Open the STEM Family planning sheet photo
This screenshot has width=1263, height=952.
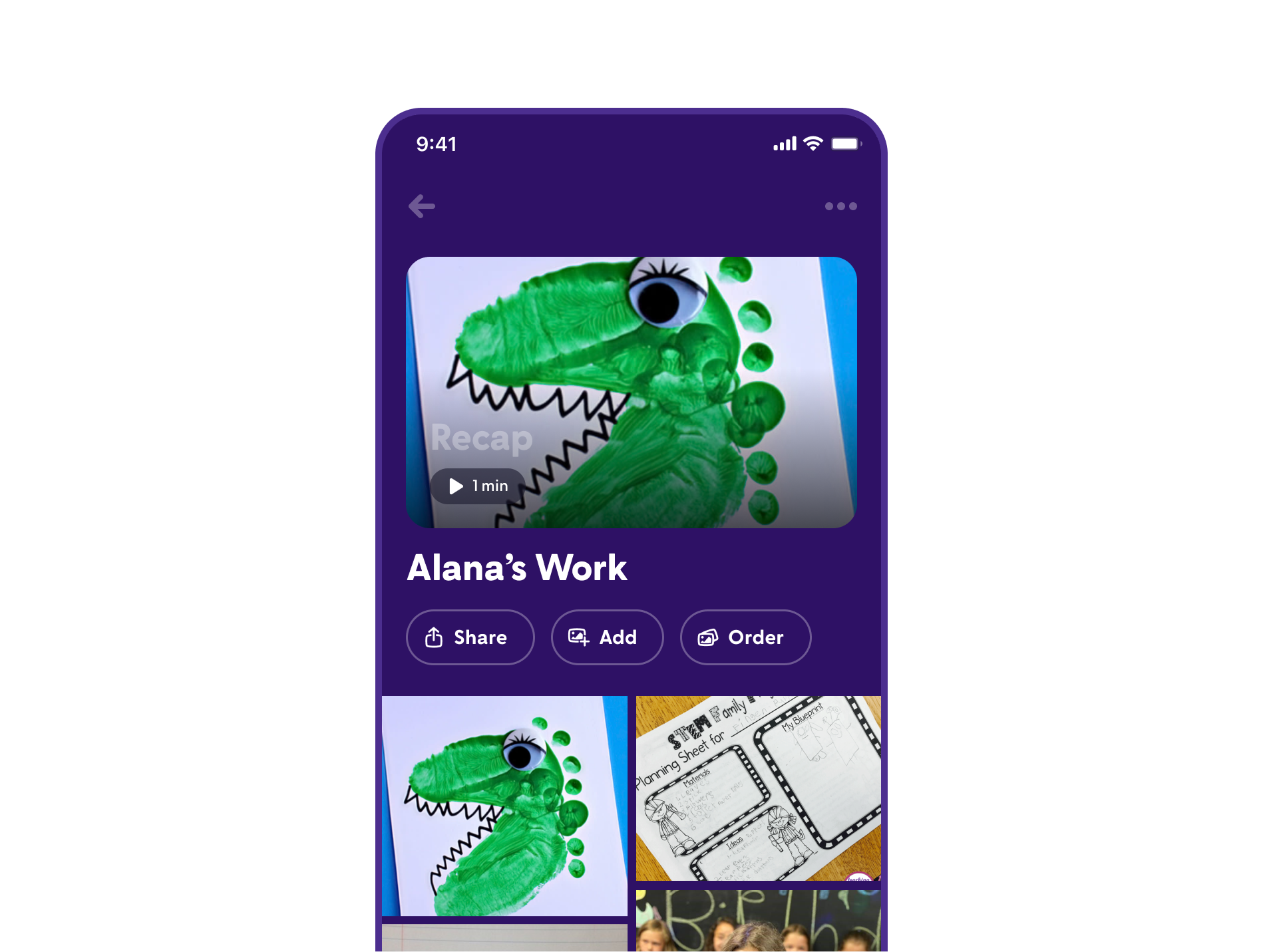[x=758, y=788]
